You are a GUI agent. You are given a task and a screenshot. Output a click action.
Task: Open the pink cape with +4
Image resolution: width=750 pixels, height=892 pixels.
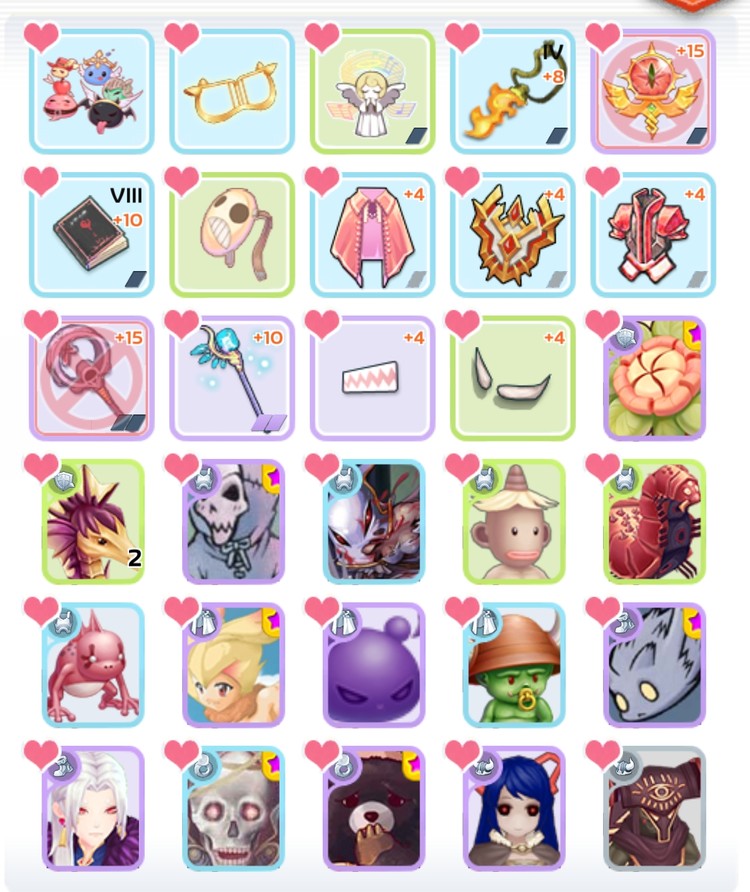tap(373, 235)
